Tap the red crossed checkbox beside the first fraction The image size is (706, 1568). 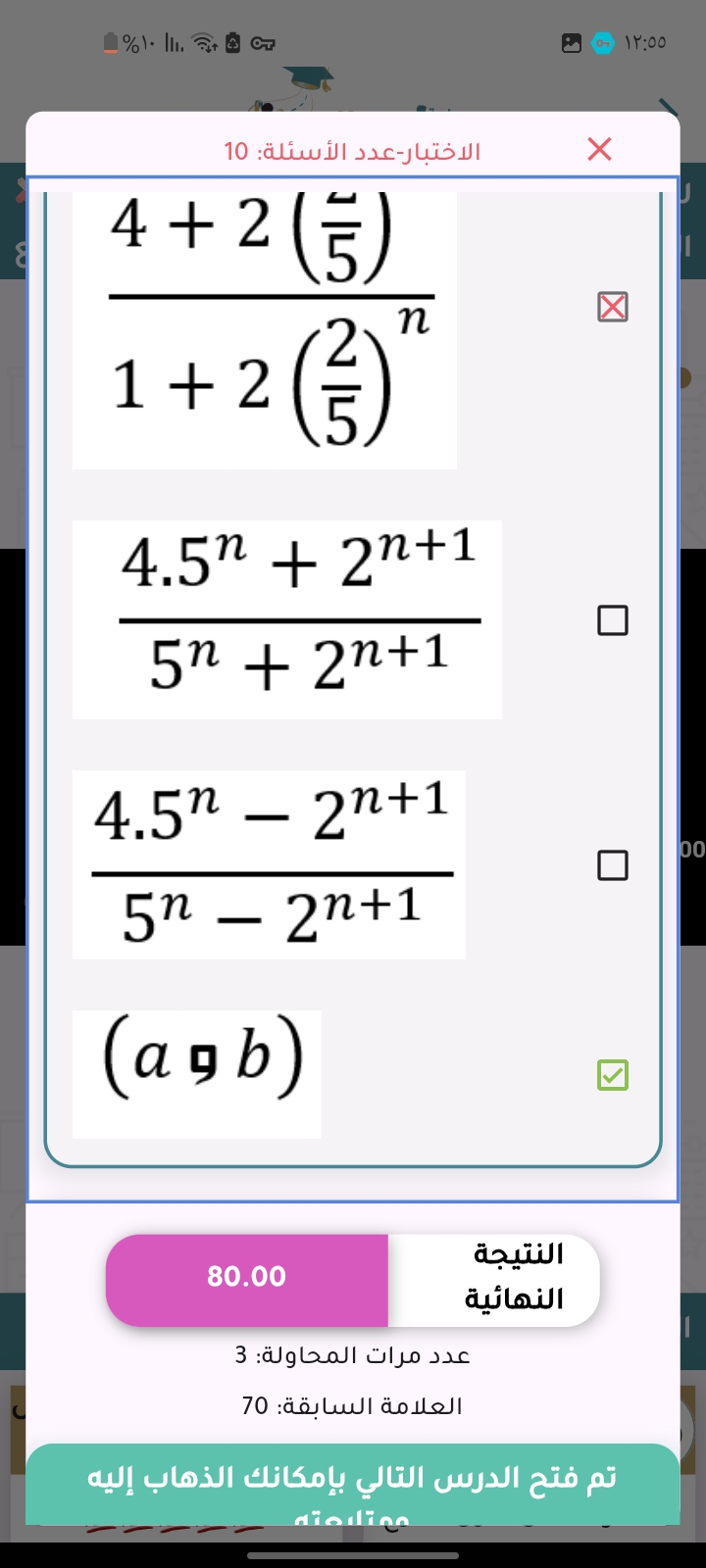tap(613, 307)
